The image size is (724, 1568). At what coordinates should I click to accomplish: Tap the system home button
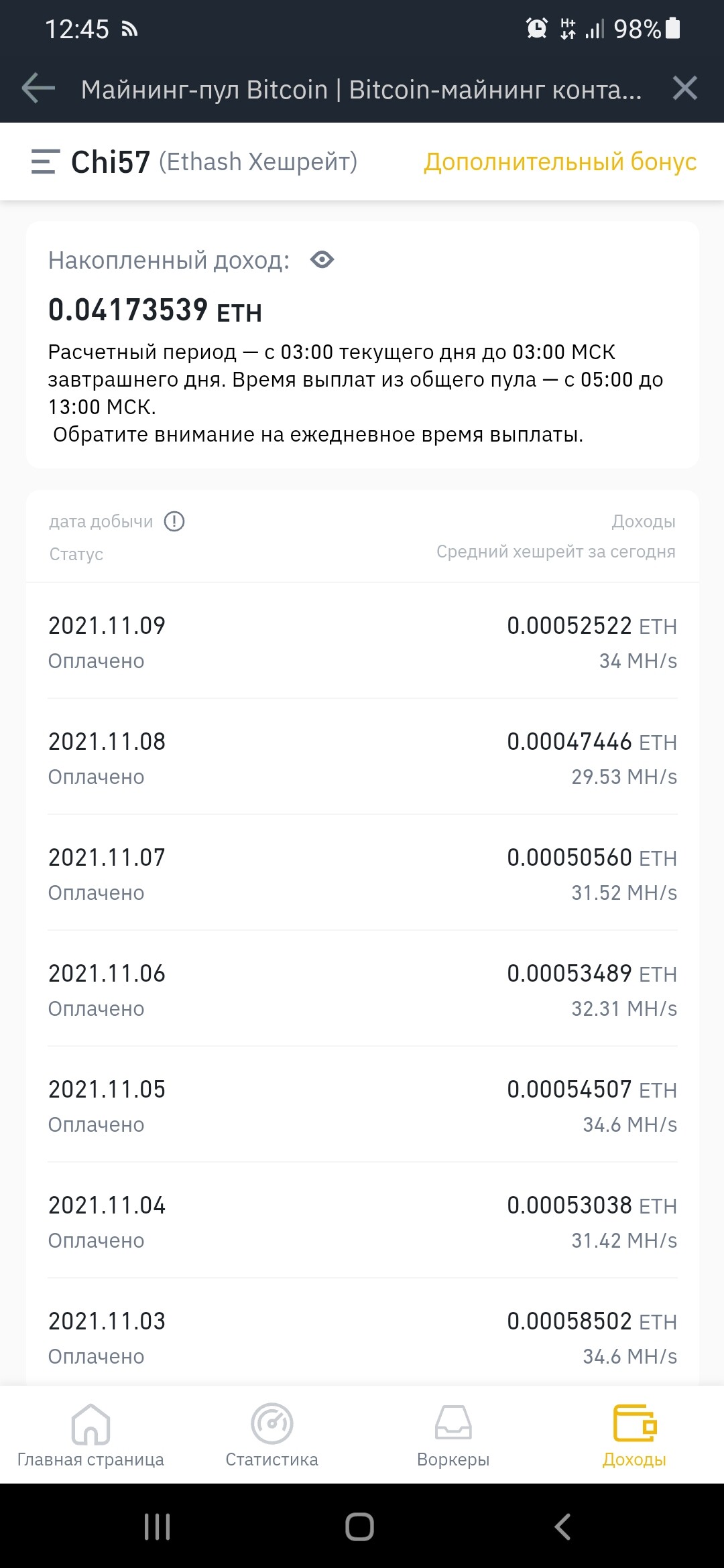[360, 1526]
